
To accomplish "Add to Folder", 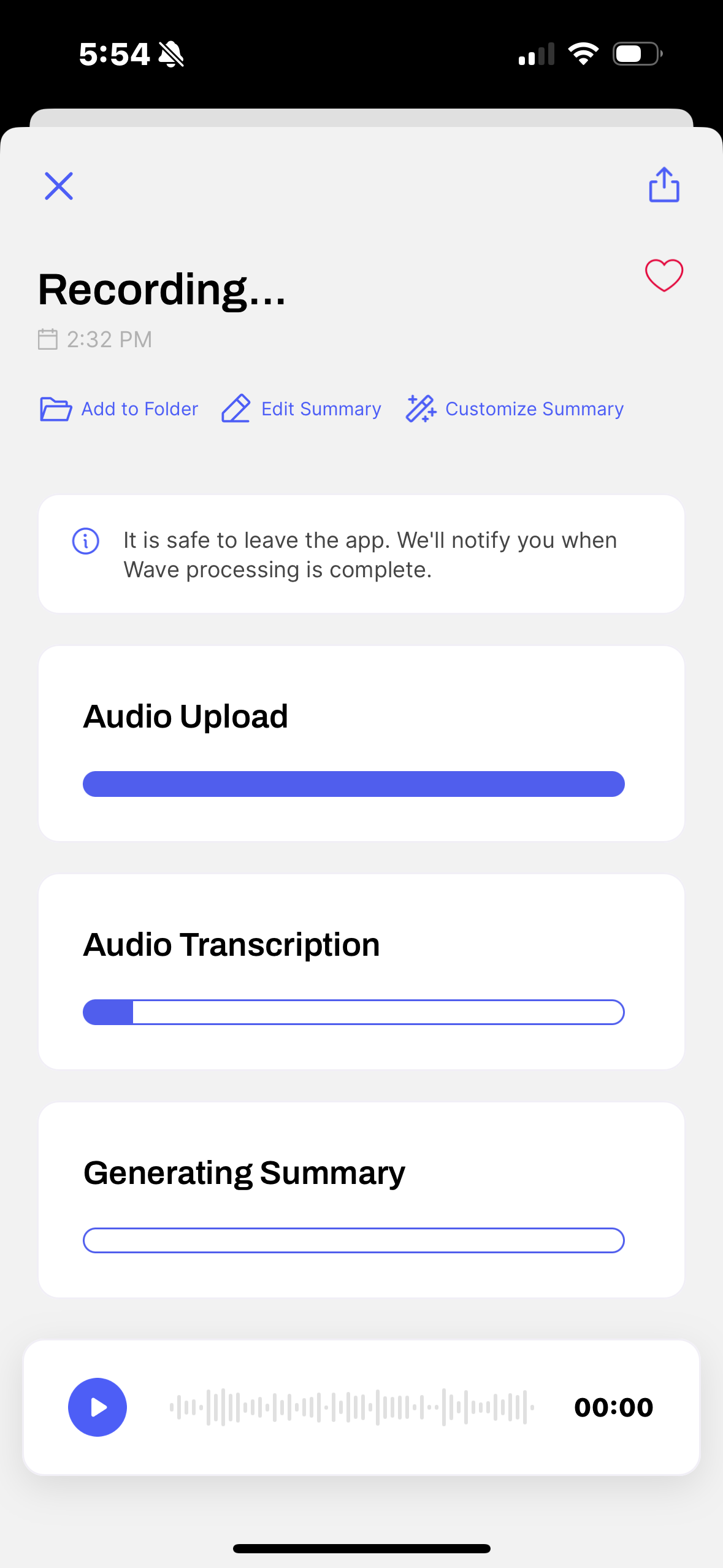I will tap(119, 409).
